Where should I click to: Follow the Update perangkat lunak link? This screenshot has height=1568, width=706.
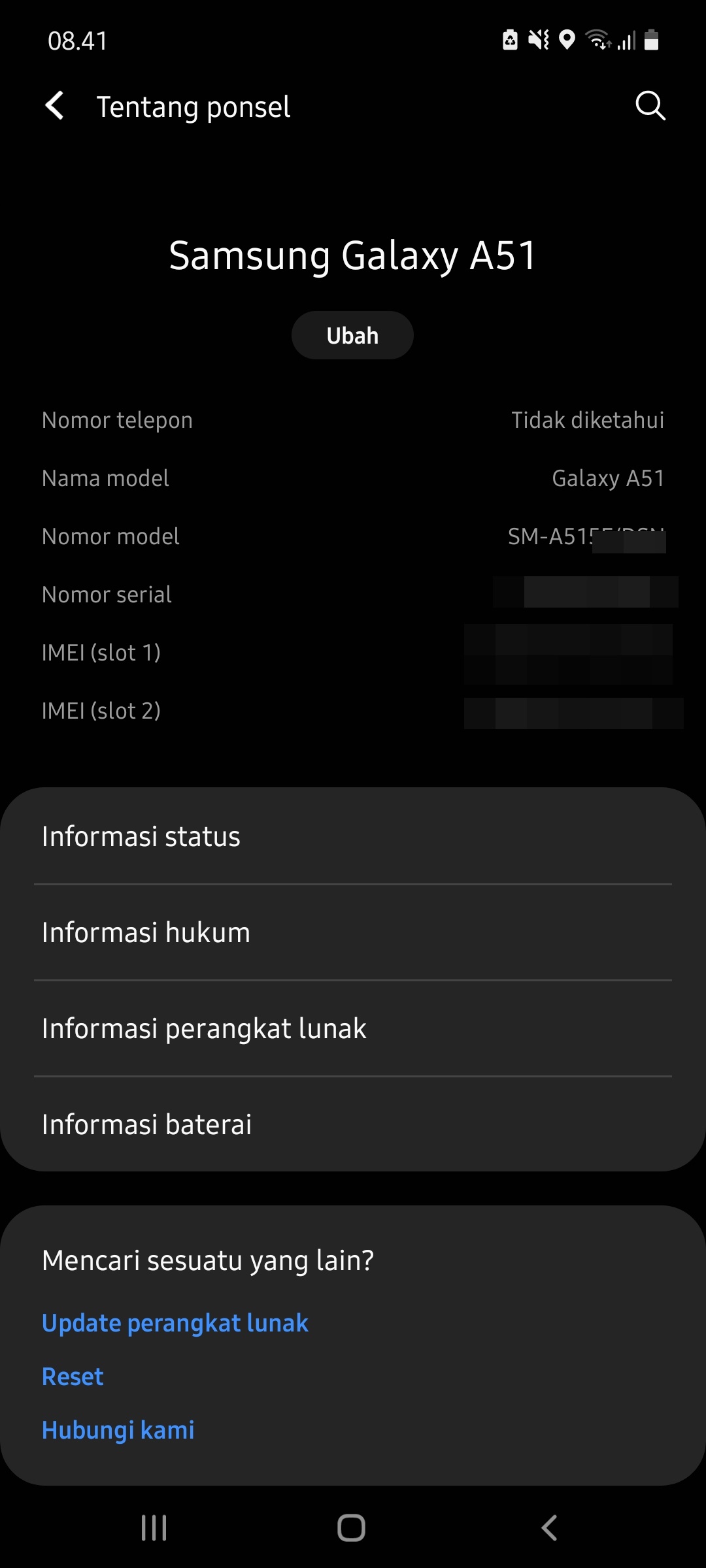point(175,1323)
